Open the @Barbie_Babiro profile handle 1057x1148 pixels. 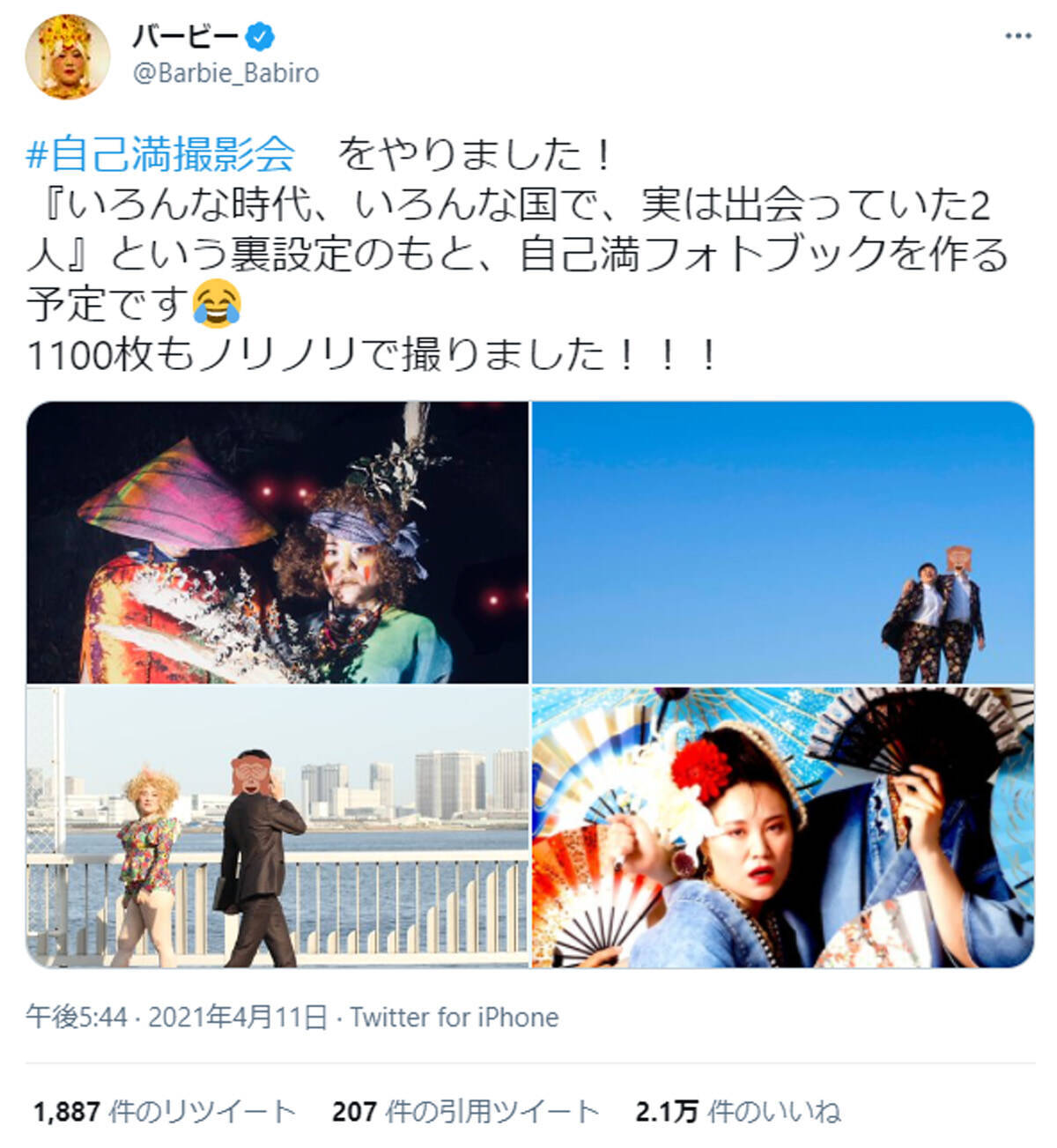pos(225,73)
